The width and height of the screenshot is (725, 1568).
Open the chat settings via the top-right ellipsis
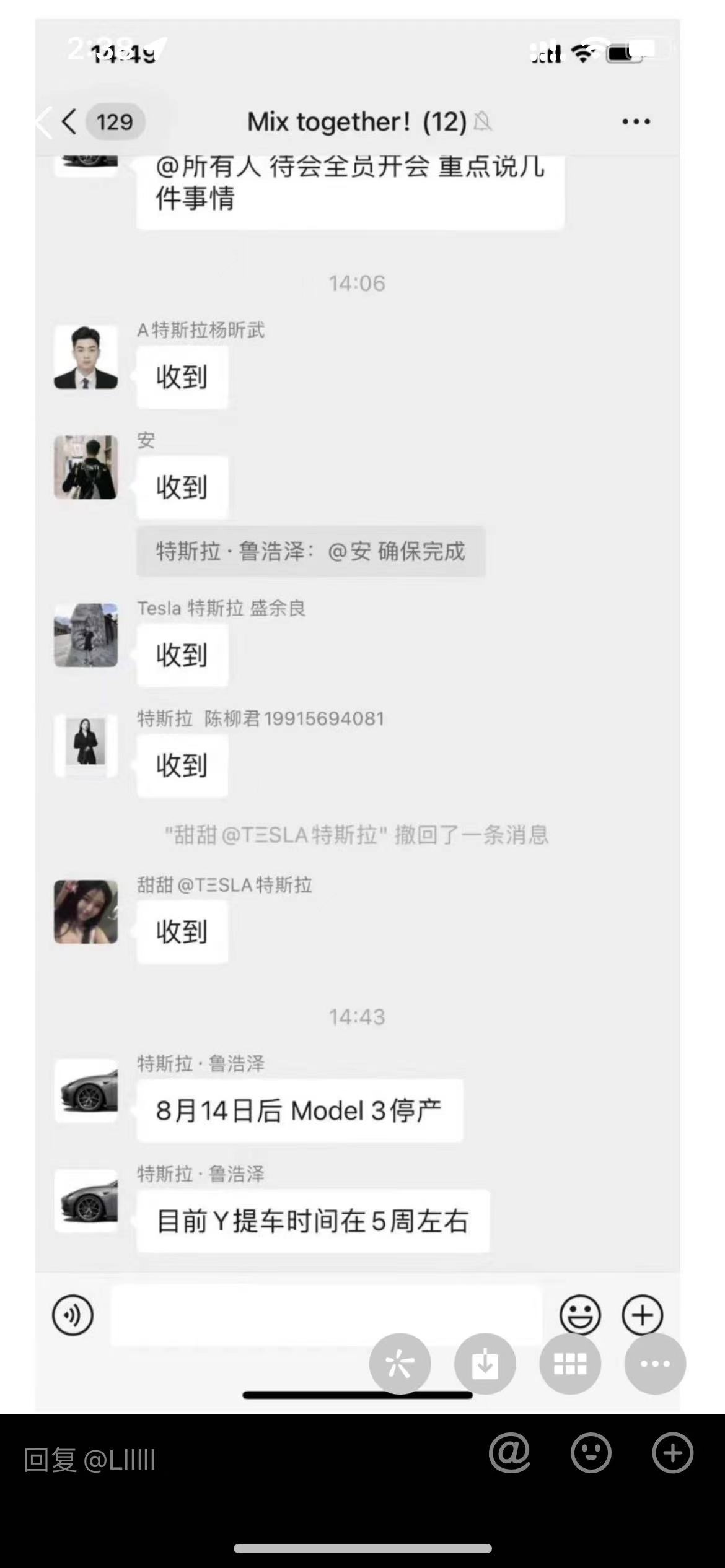tap(636, 121)
